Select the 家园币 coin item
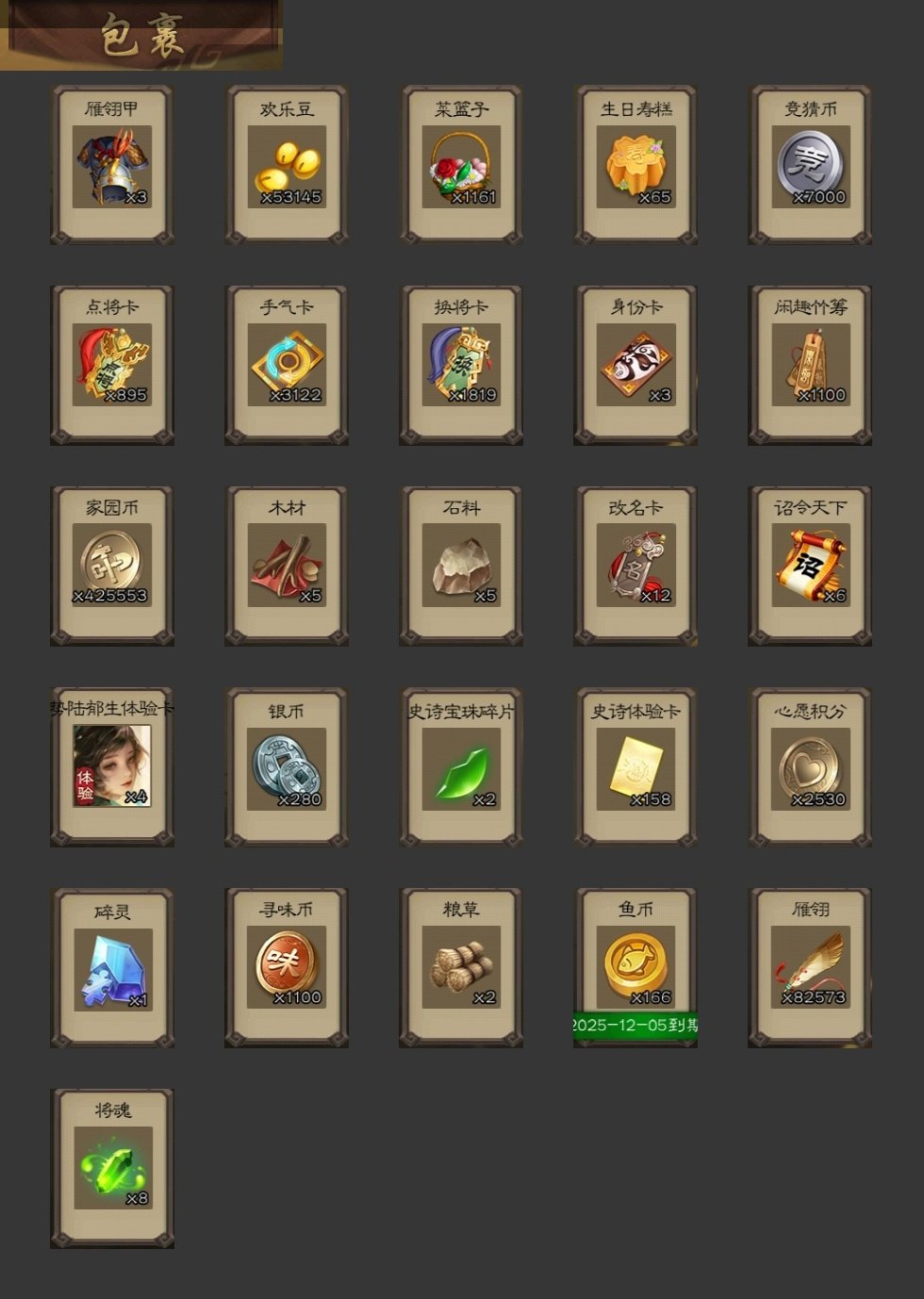Image resolution: width=924 pixels, height=1299 pixels. (x=112, y=566)
